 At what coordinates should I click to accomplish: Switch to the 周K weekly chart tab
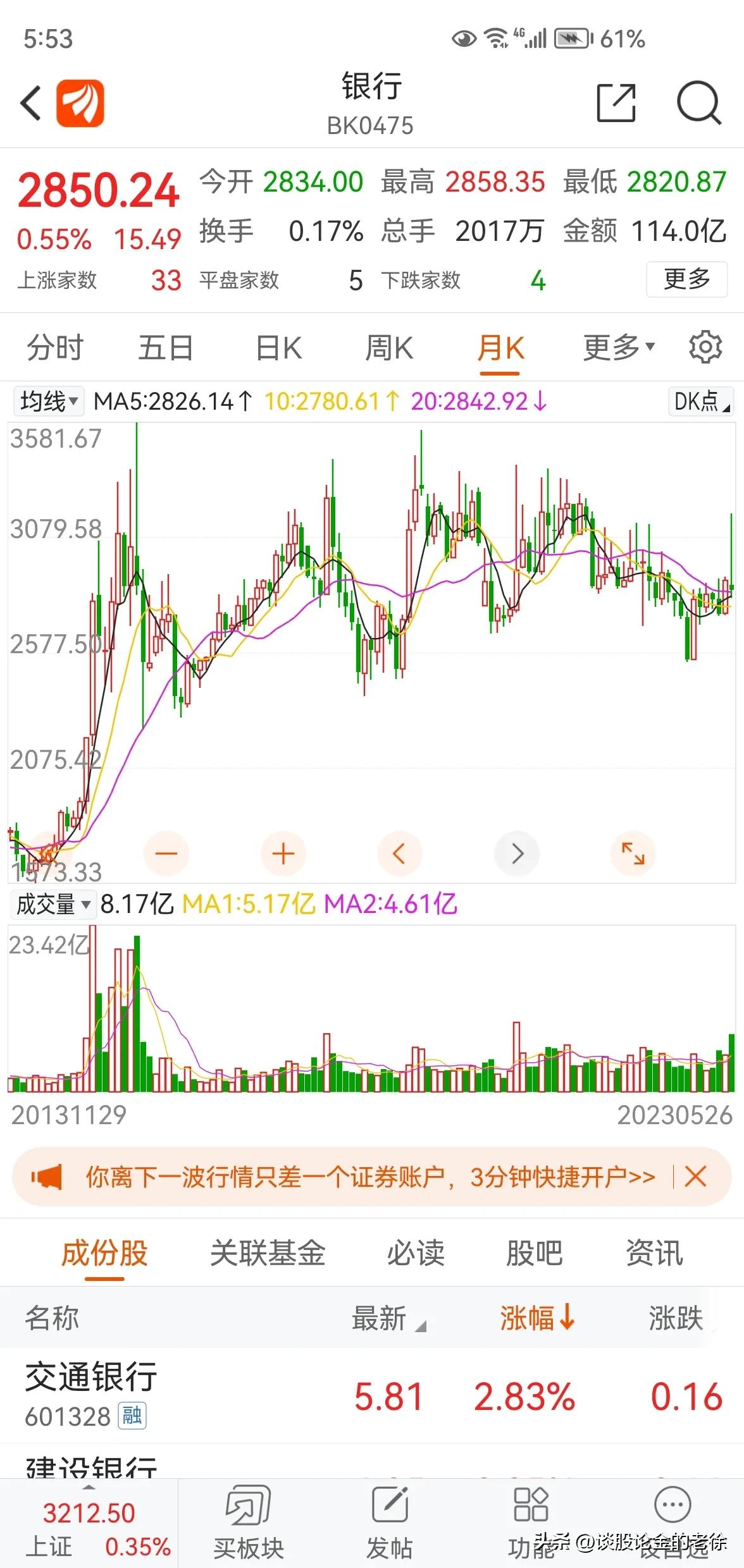388,347
